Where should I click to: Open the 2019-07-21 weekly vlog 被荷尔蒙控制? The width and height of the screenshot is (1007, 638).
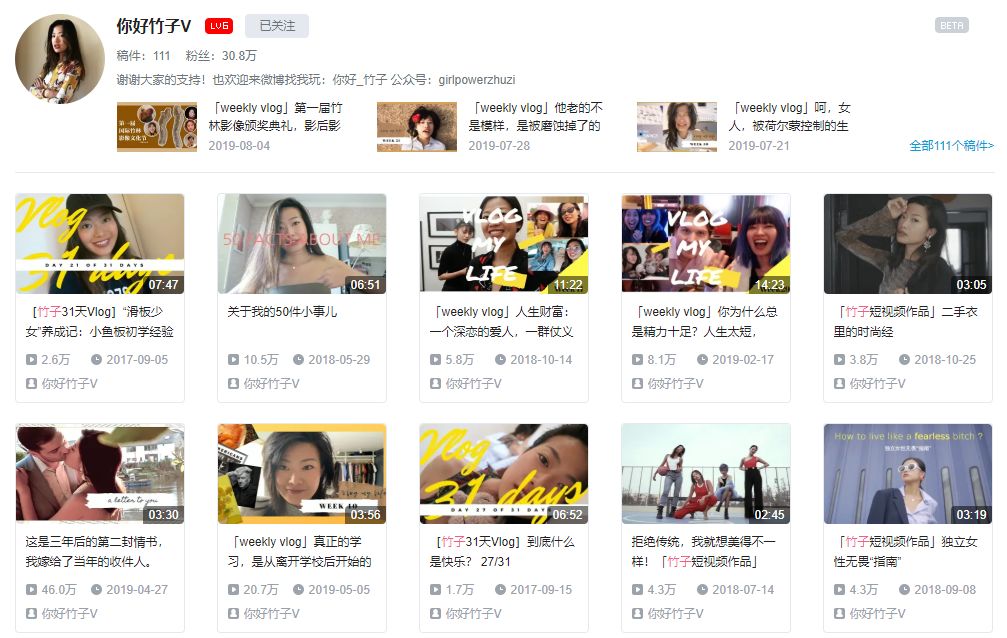(x=677, y=126)
